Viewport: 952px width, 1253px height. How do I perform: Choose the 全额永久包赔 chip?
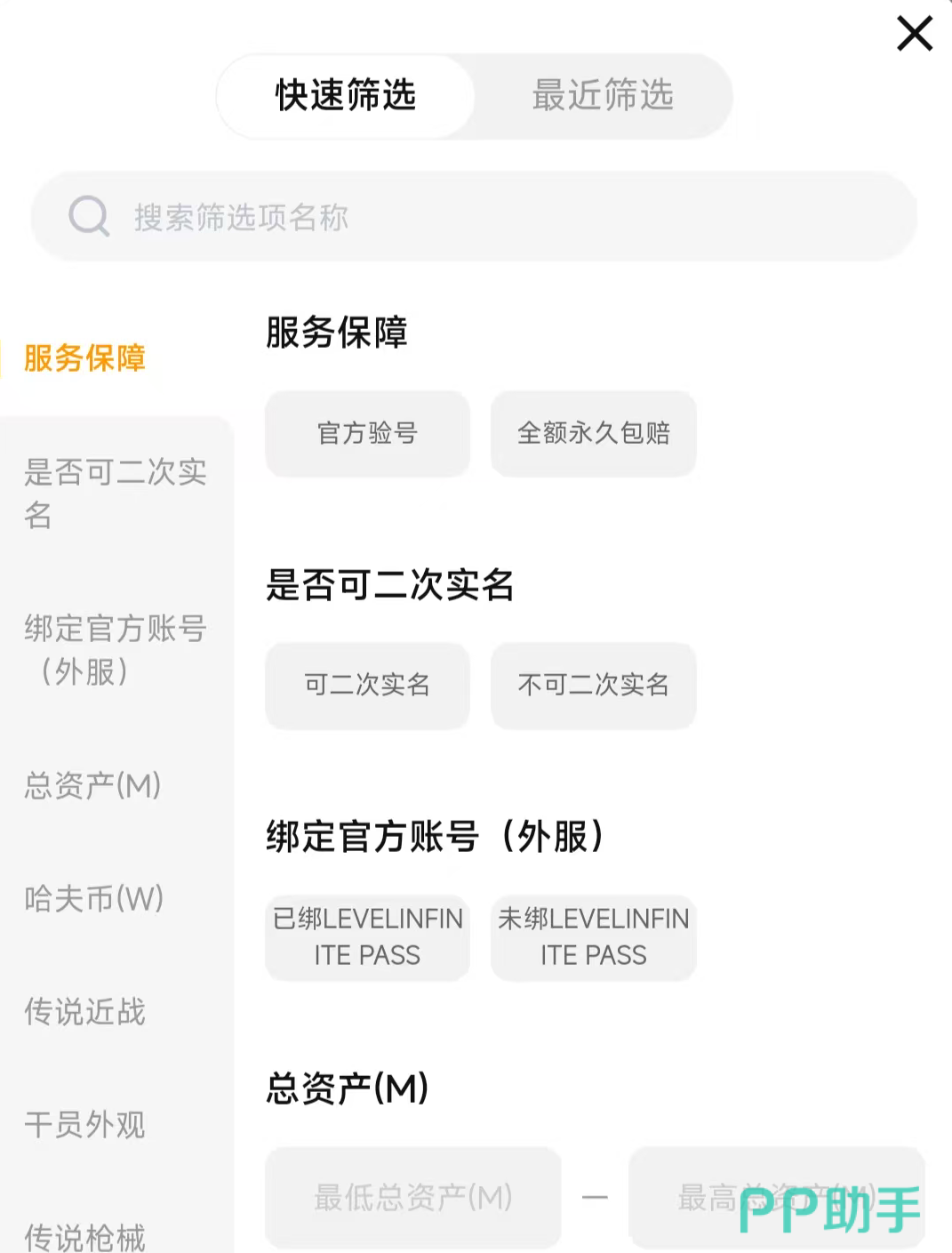tap(593, 433)
